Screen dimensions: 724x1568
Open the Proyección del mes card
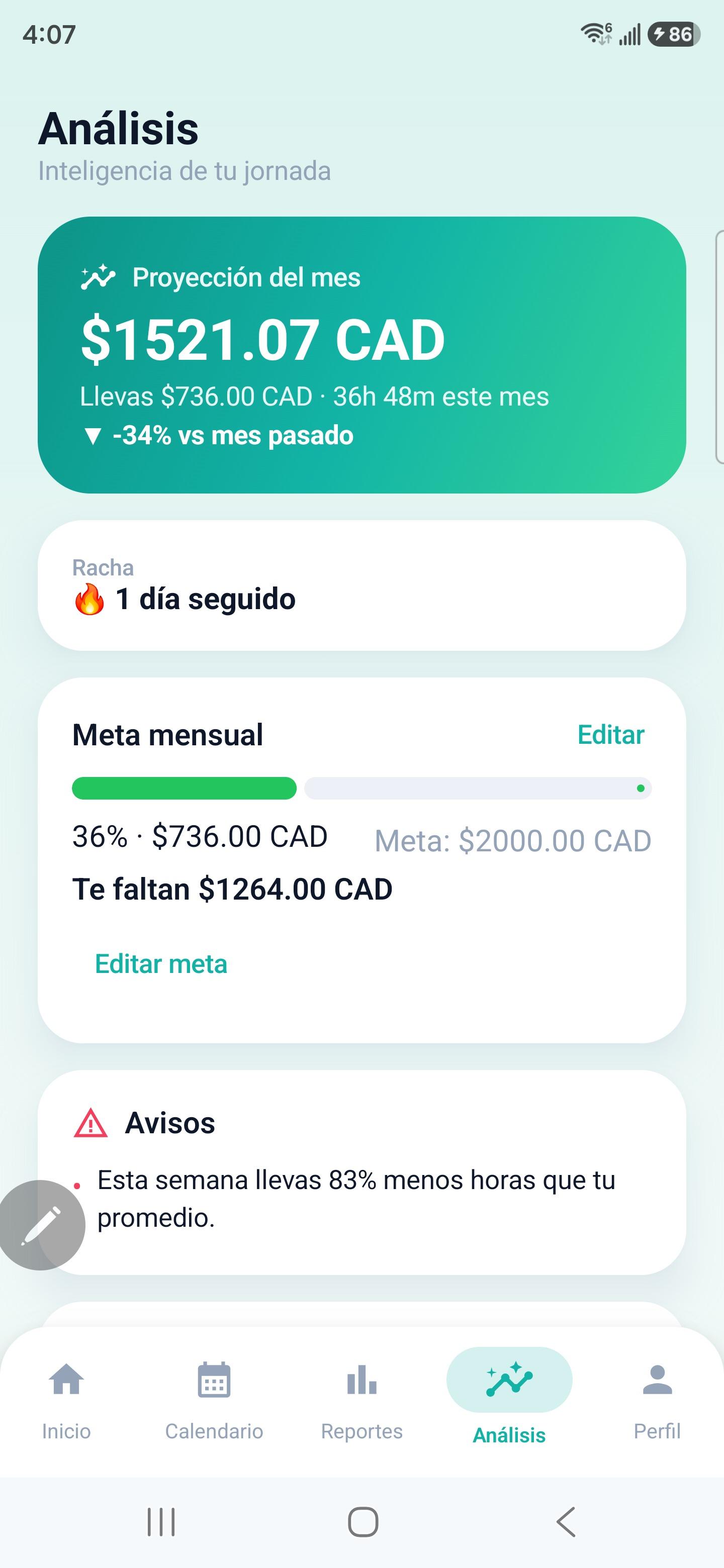point(361,355)
